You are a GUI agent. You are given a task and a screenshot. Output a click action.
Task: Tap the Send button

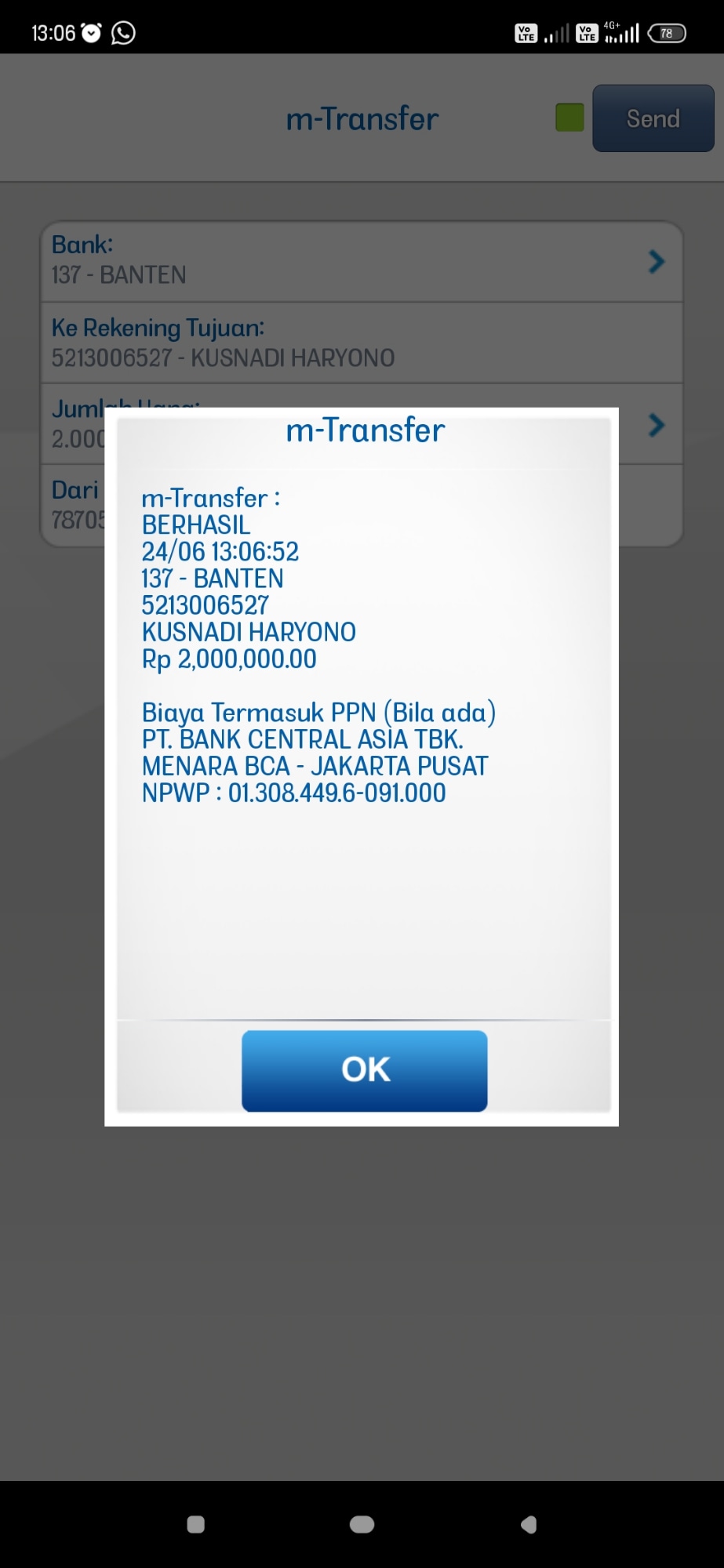tap(653, 118)
